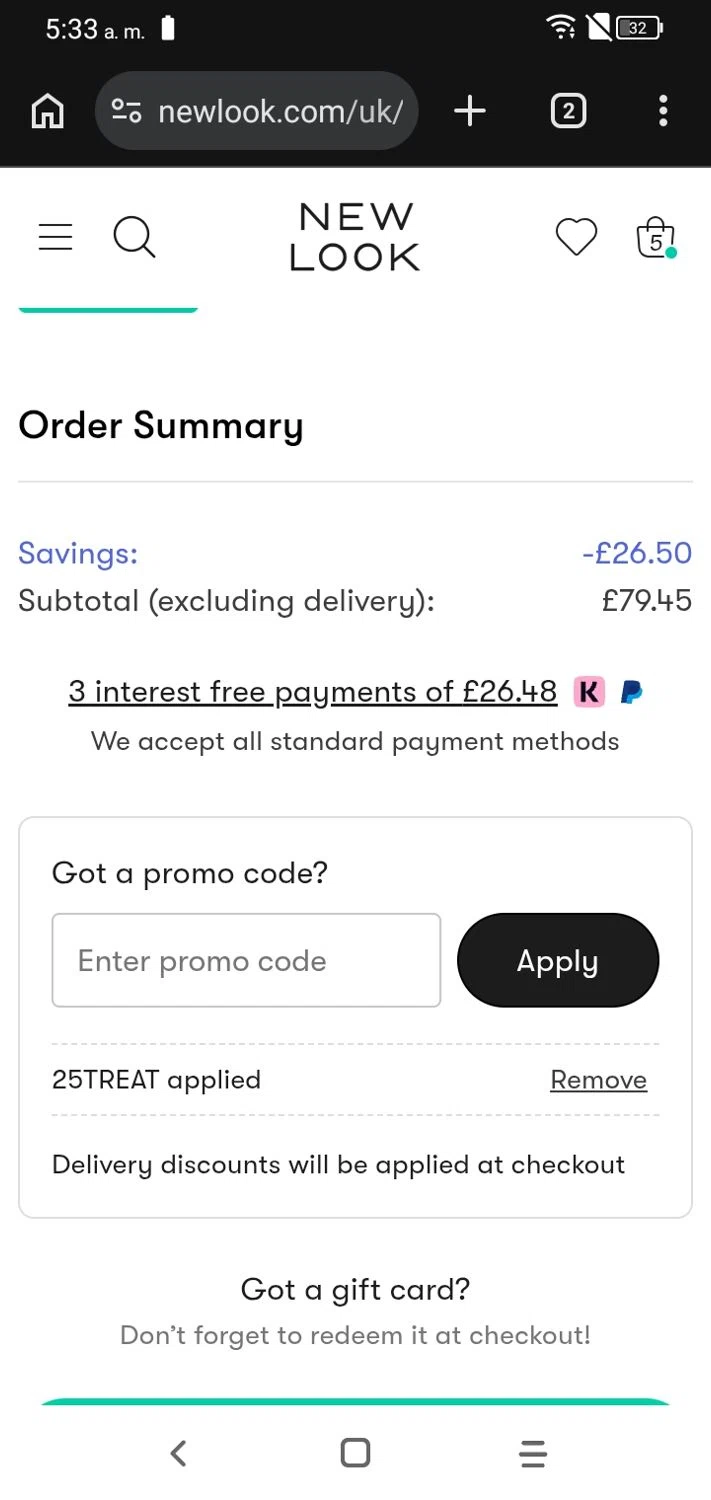This screenshot has width=711, height=1500.
Task: Open a new browser tab
Action: click(469, 111)
